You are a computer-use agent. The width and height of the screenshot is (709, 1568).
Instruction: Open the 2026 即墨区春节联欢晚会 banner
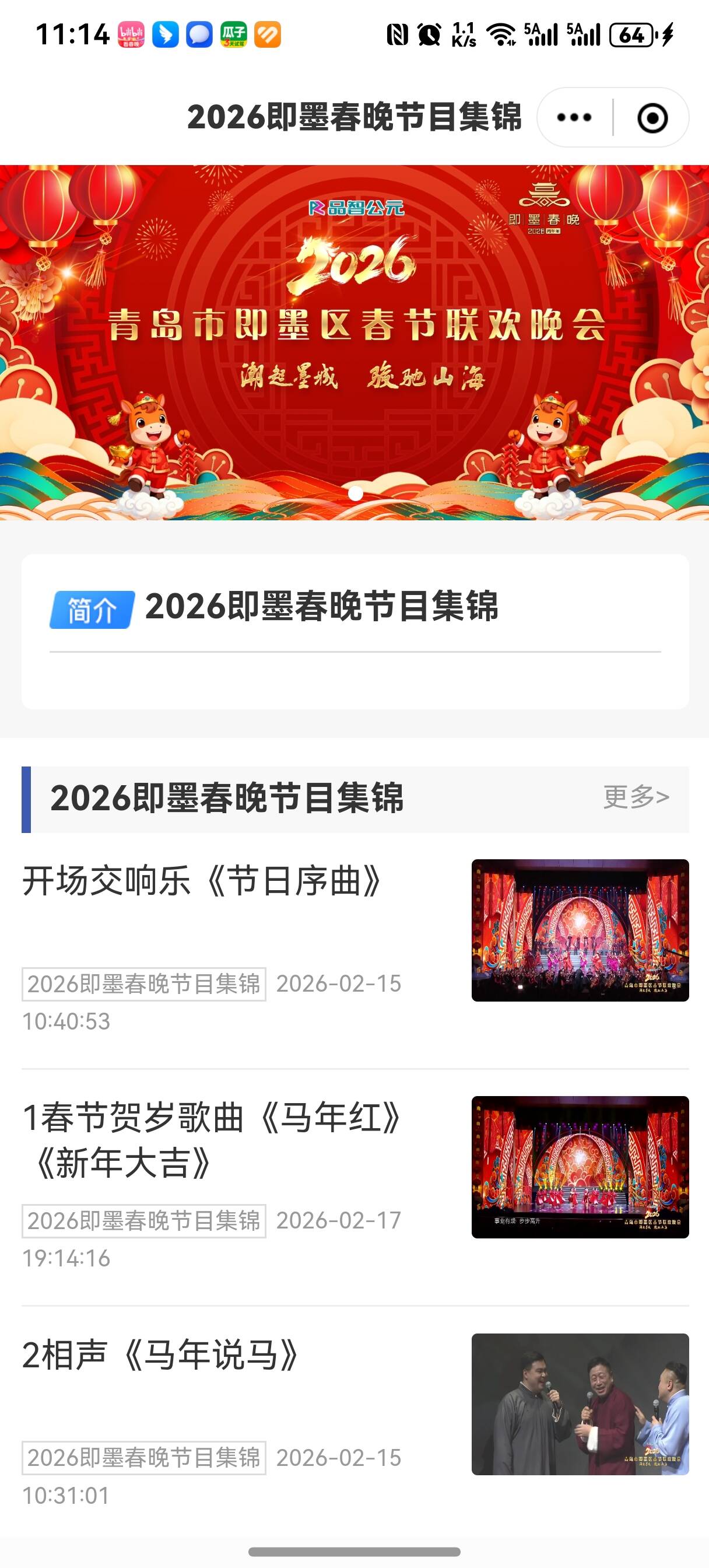354,342
